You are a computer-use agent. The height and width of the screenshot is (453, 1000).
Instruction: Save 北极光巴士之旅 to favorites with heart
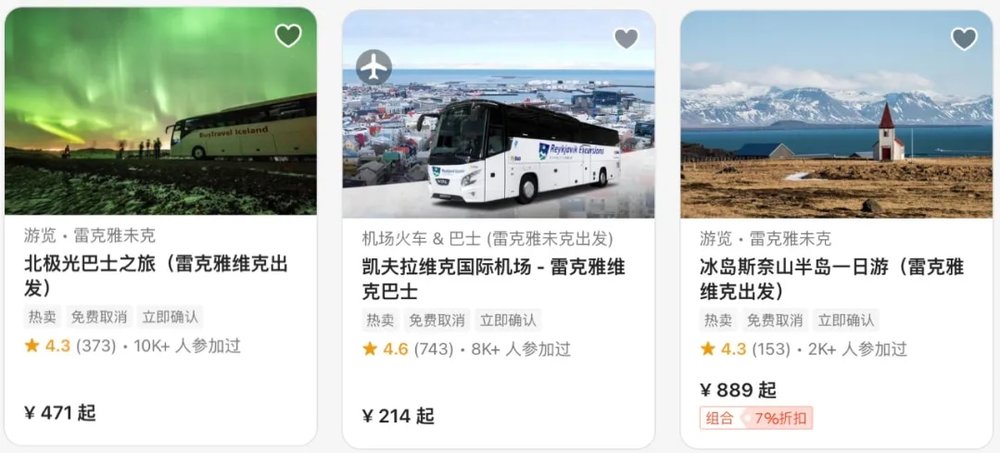click(x=288, y=36)
